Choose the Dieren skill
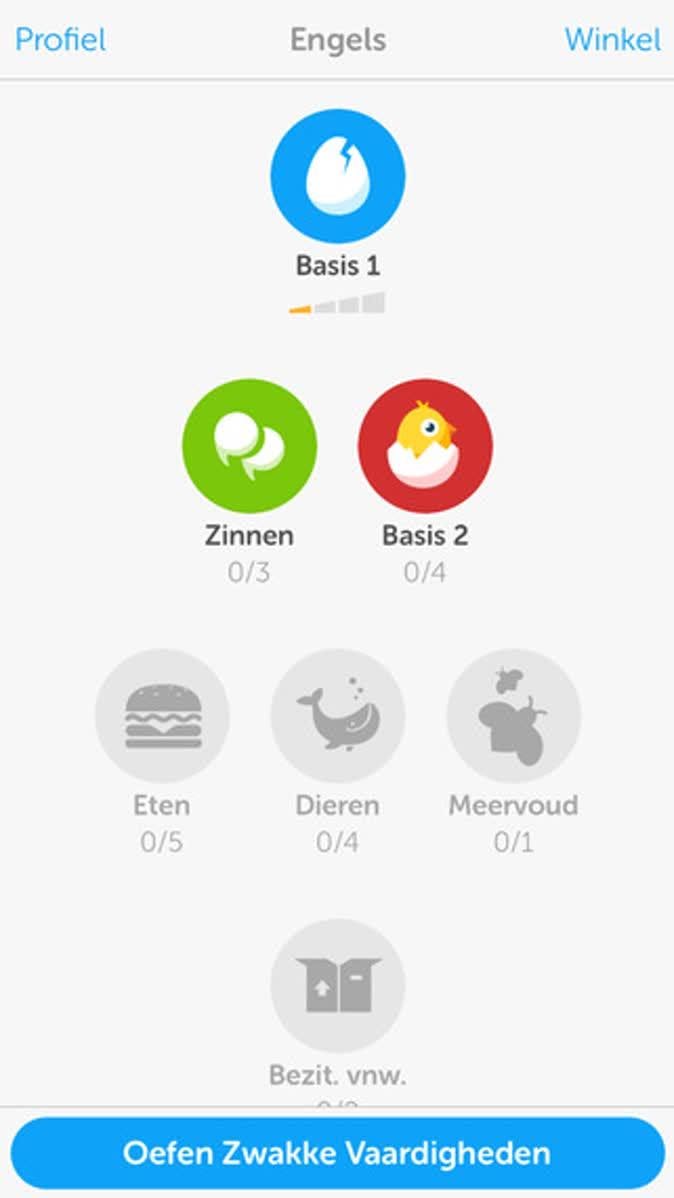The width and height of the screenshot is (674, 1198). pos(337,716)
